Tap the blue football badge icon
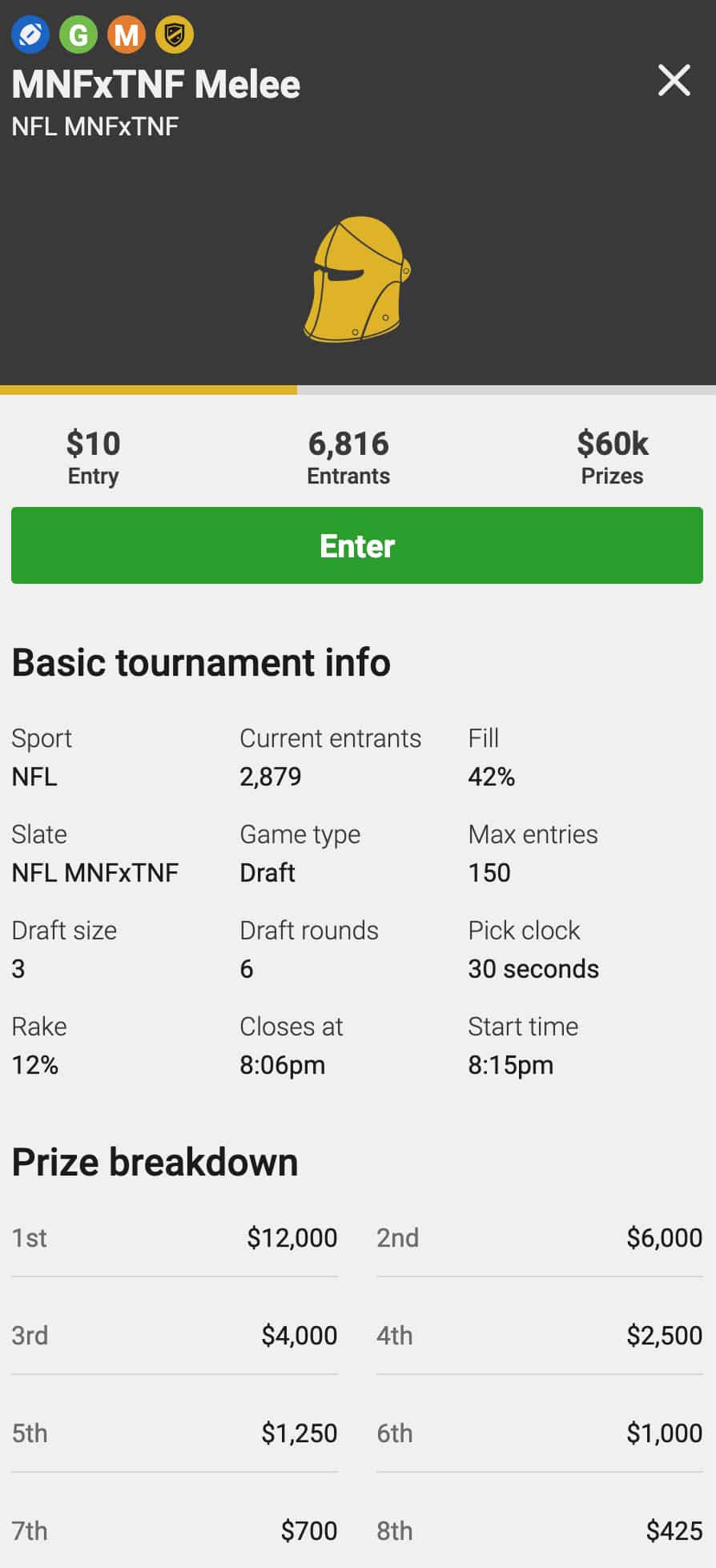 (30, 34)
